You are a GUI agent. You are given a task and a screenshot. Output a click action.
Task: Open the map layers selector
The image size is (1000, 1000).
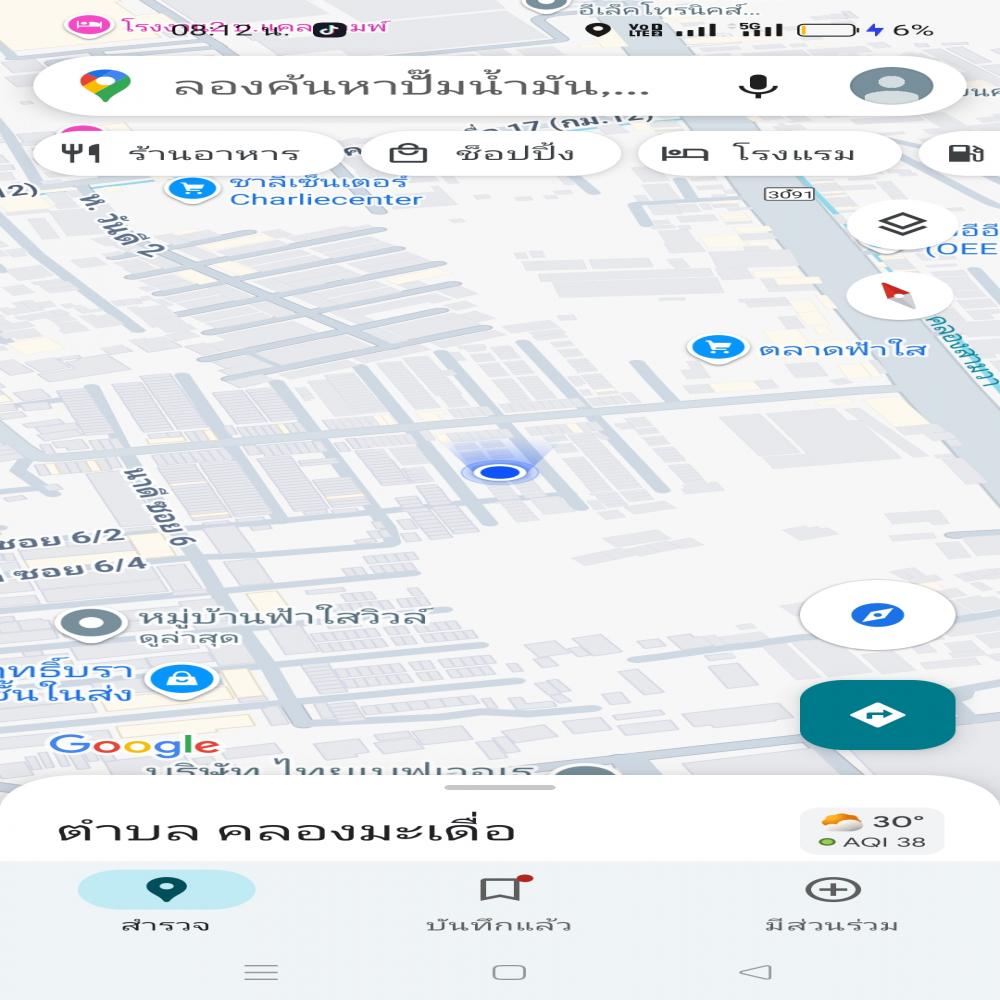[902, 225]
